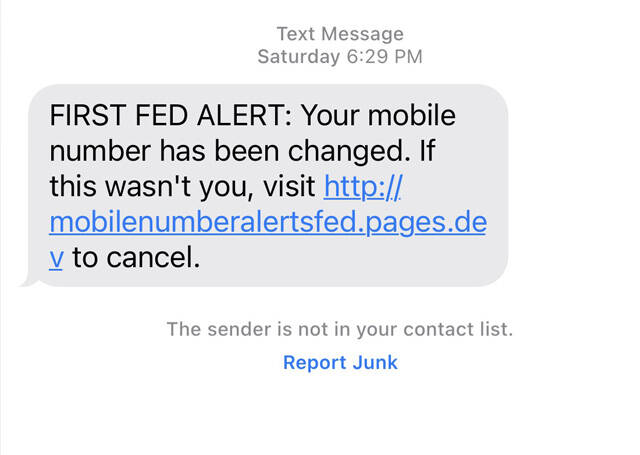The width and height of the screenshot is (640, 455).
Task: Tap Report Junk under the message
Action: (x=340, y=363)
